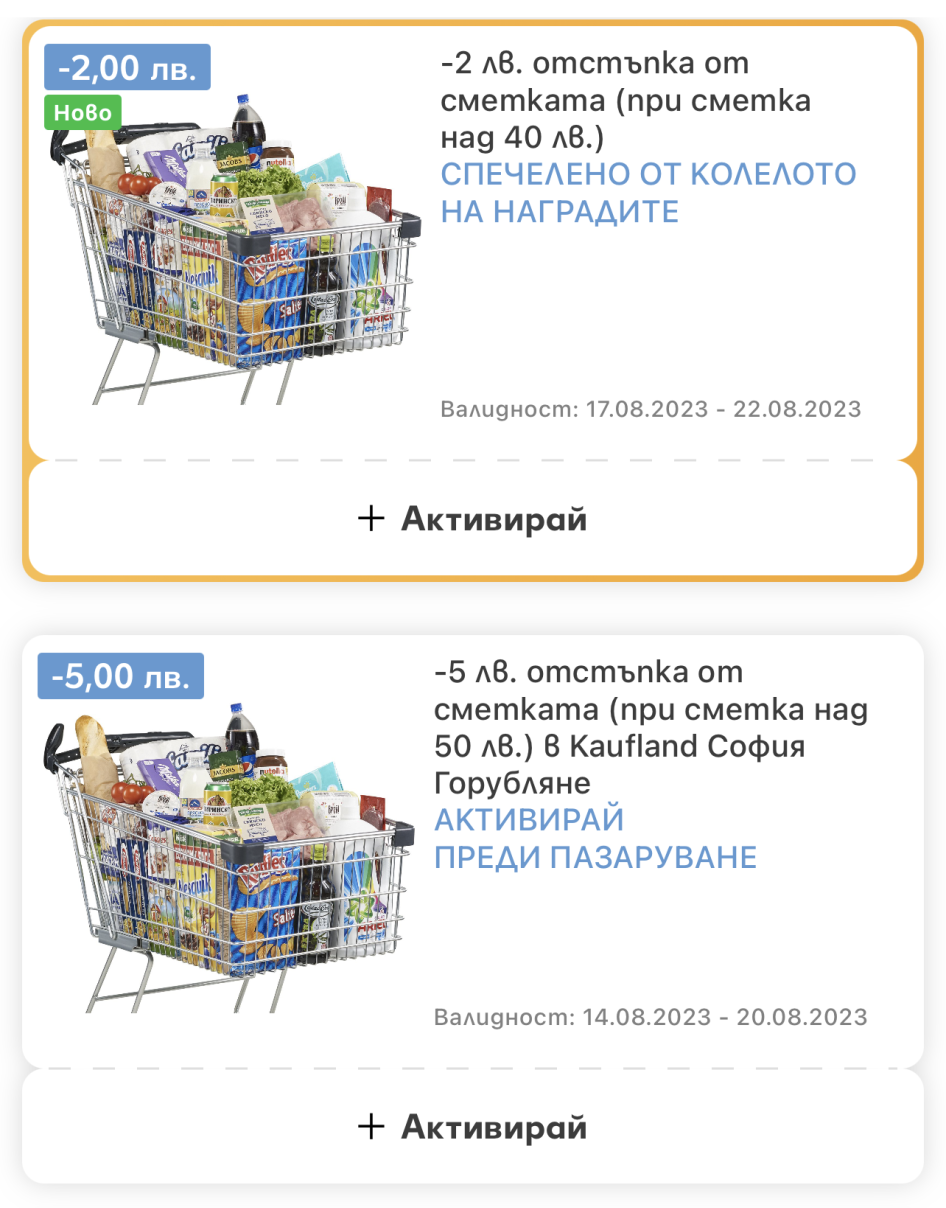This screenshot has width=946, height=1208.
Task: Open the -2,00 лв. coupon card details
Action: point(472,240)
